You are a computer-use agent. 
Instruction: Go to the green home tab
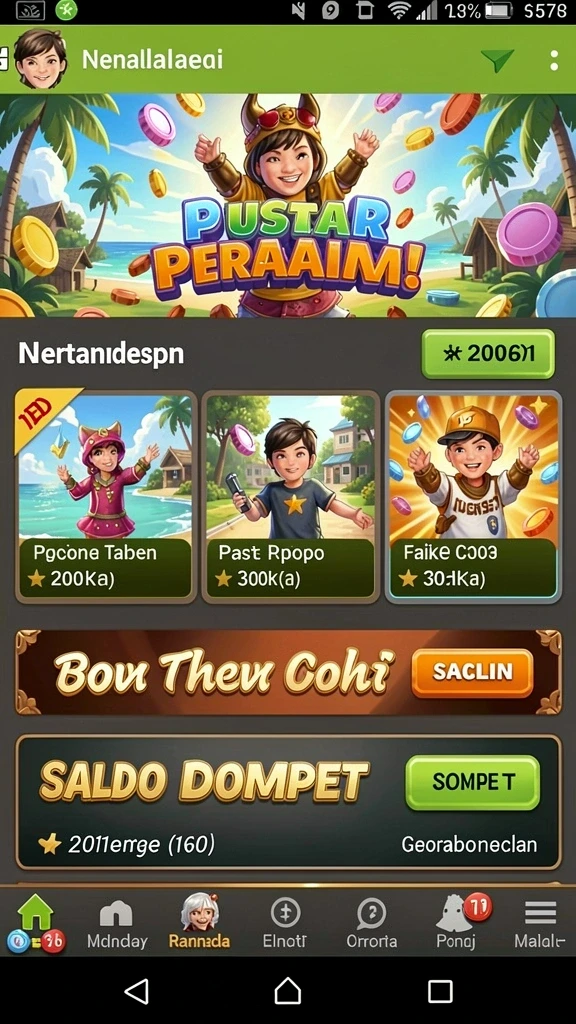click(x=35, y=922)
